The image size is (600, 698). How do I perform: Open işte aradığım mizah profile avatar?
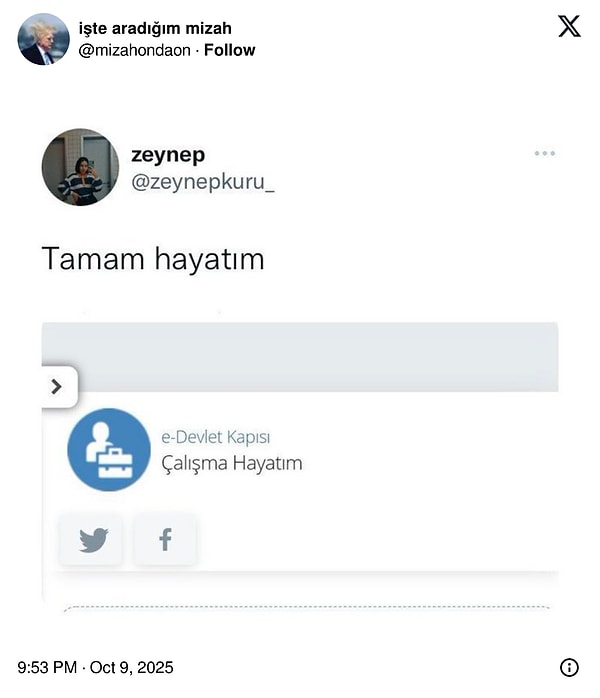click(x=44, y=39)
